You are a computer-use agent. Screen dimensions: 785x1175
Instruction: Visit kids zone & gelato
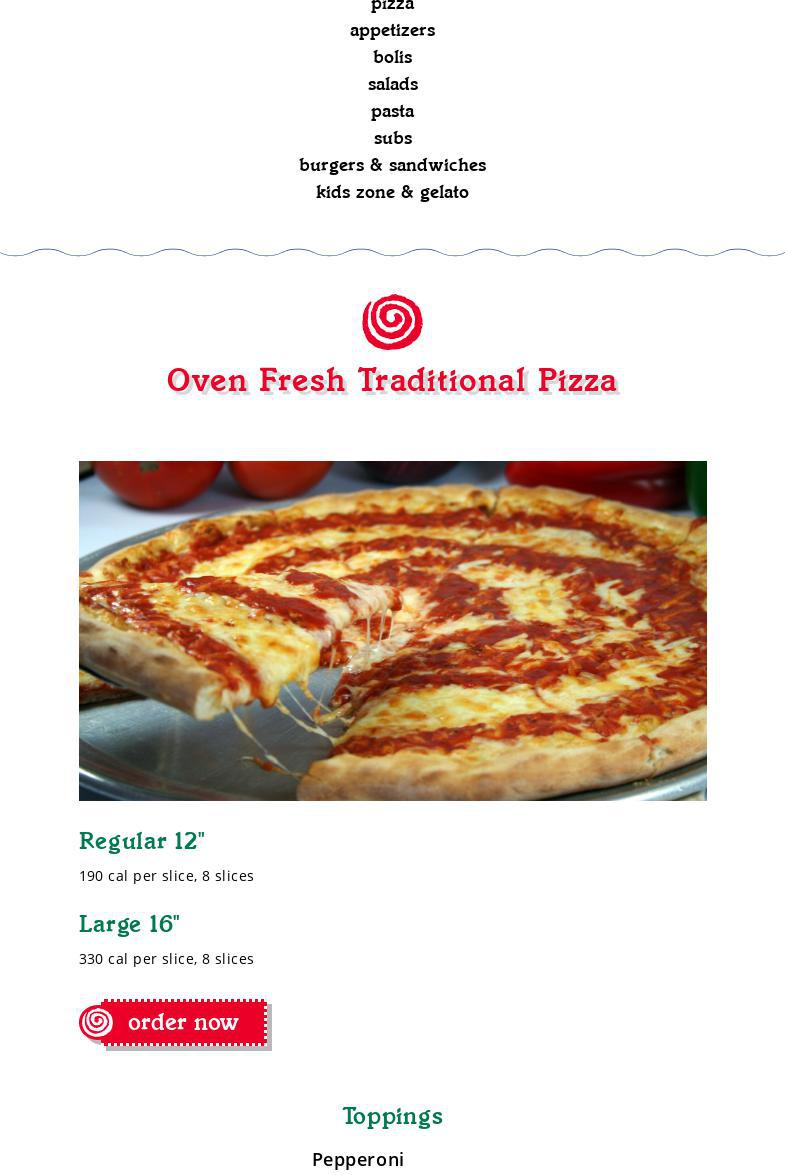[392, 192]
